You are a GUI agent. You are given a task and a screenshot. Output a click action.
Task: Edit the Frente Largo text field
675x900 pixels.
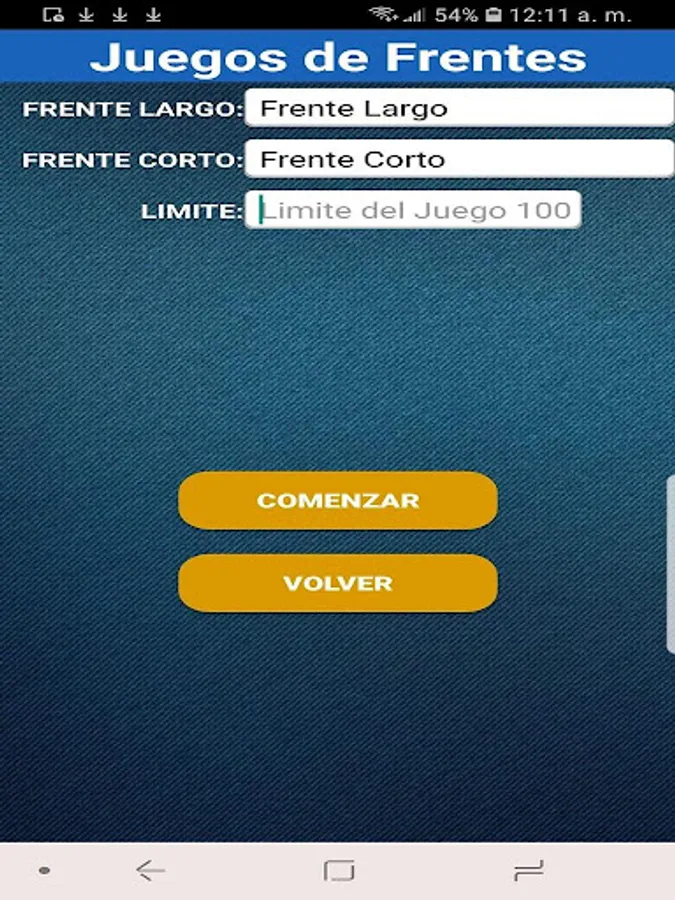pyautogui.click(x=459, y=108)
